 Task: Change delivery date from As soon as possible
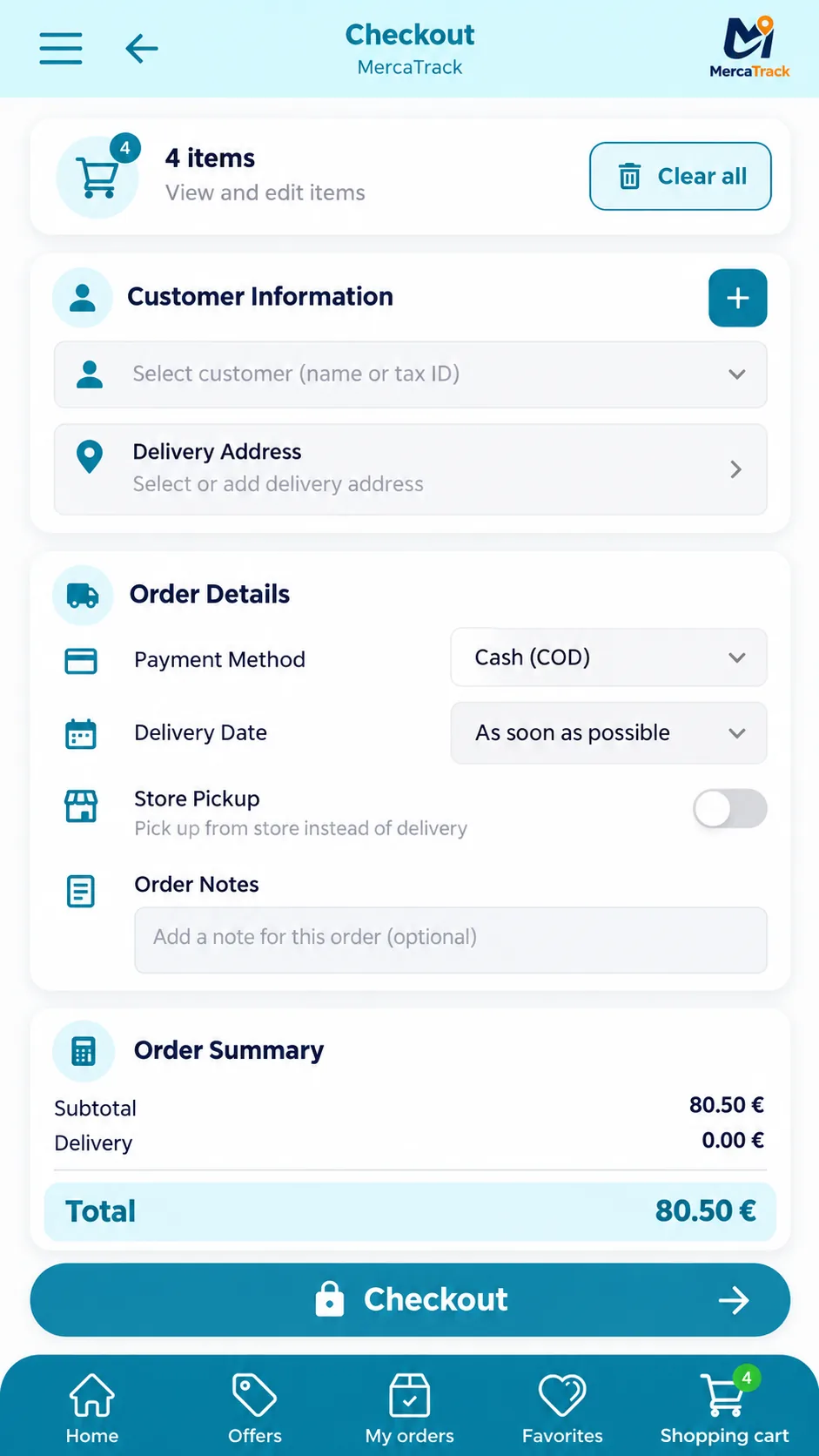coord(608,733)
